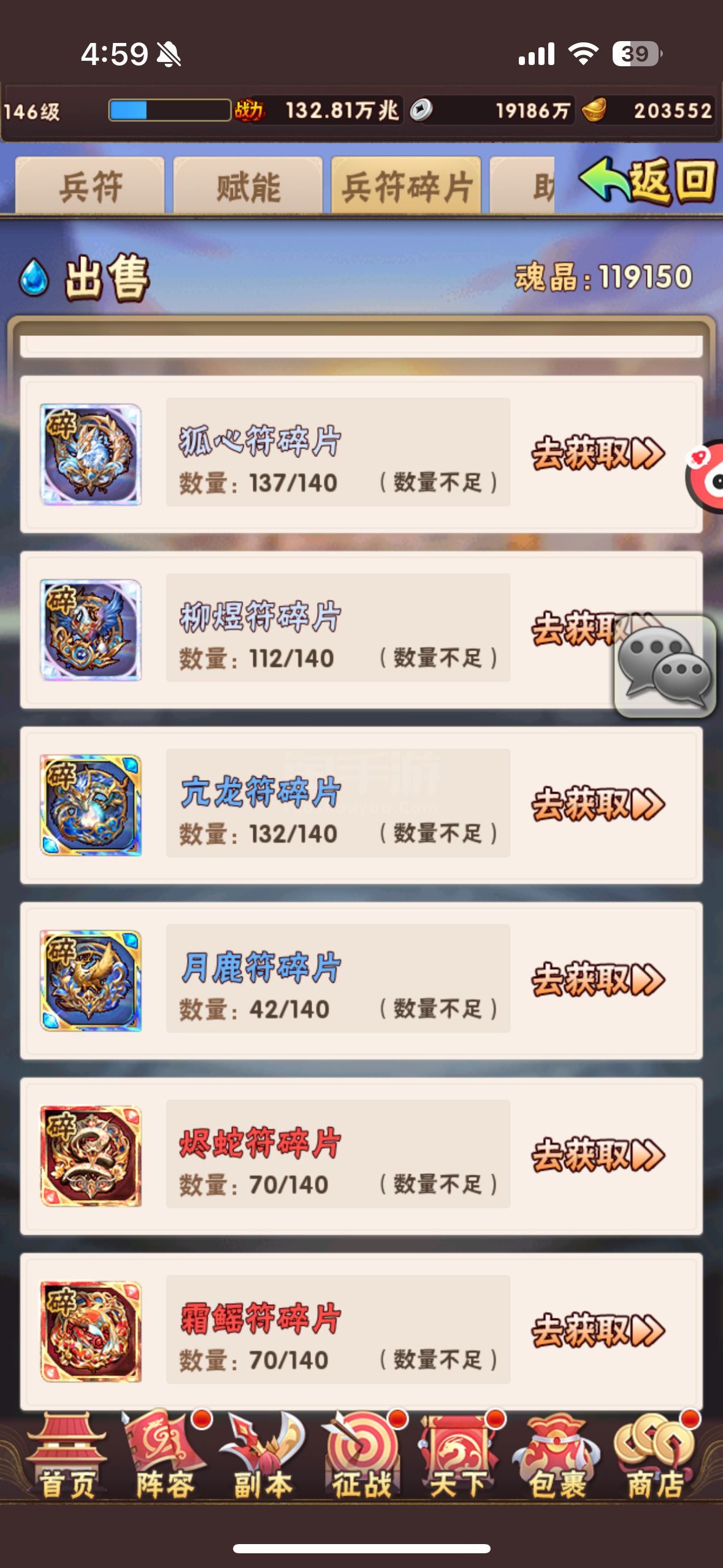Switch to 副本 dungeons
This screenshot has height=1568, width=723.
262,1456
